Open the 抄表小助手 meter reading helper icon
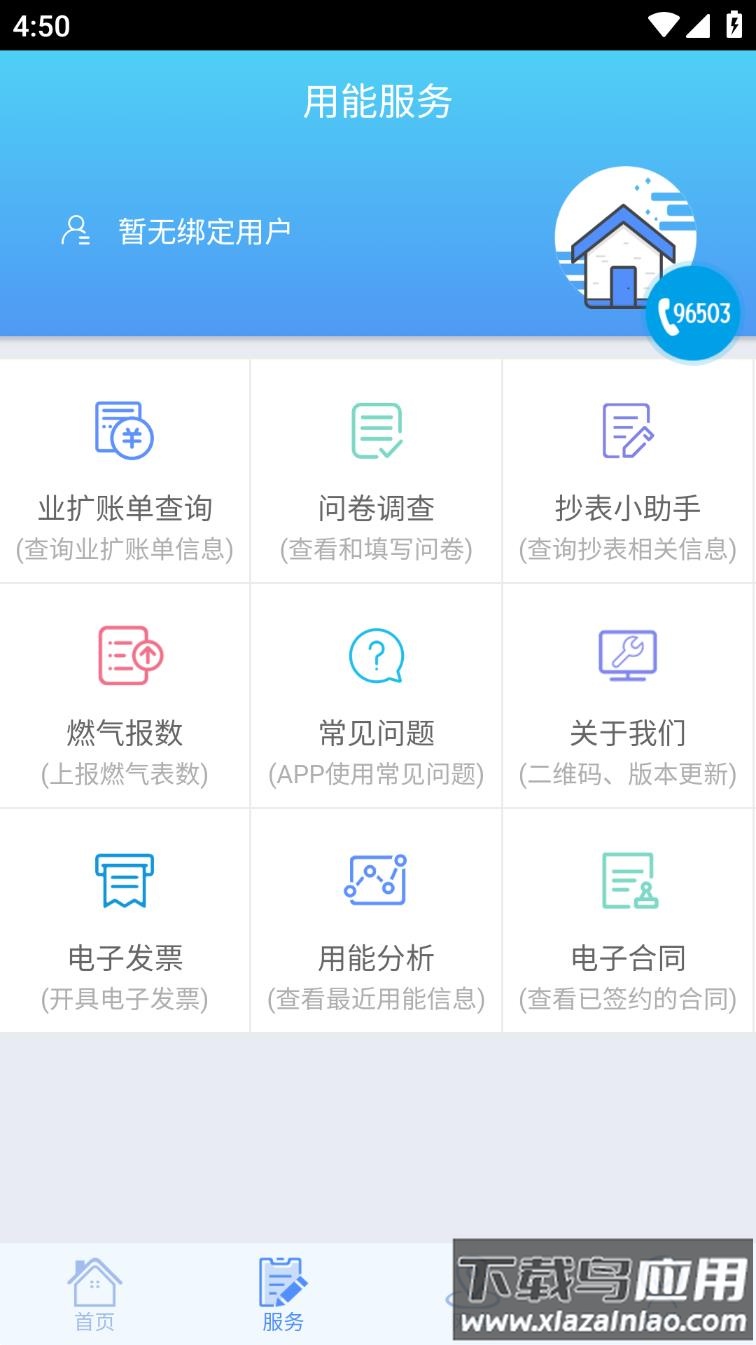This screenshot has width=756, height=1345. (627, 430)
